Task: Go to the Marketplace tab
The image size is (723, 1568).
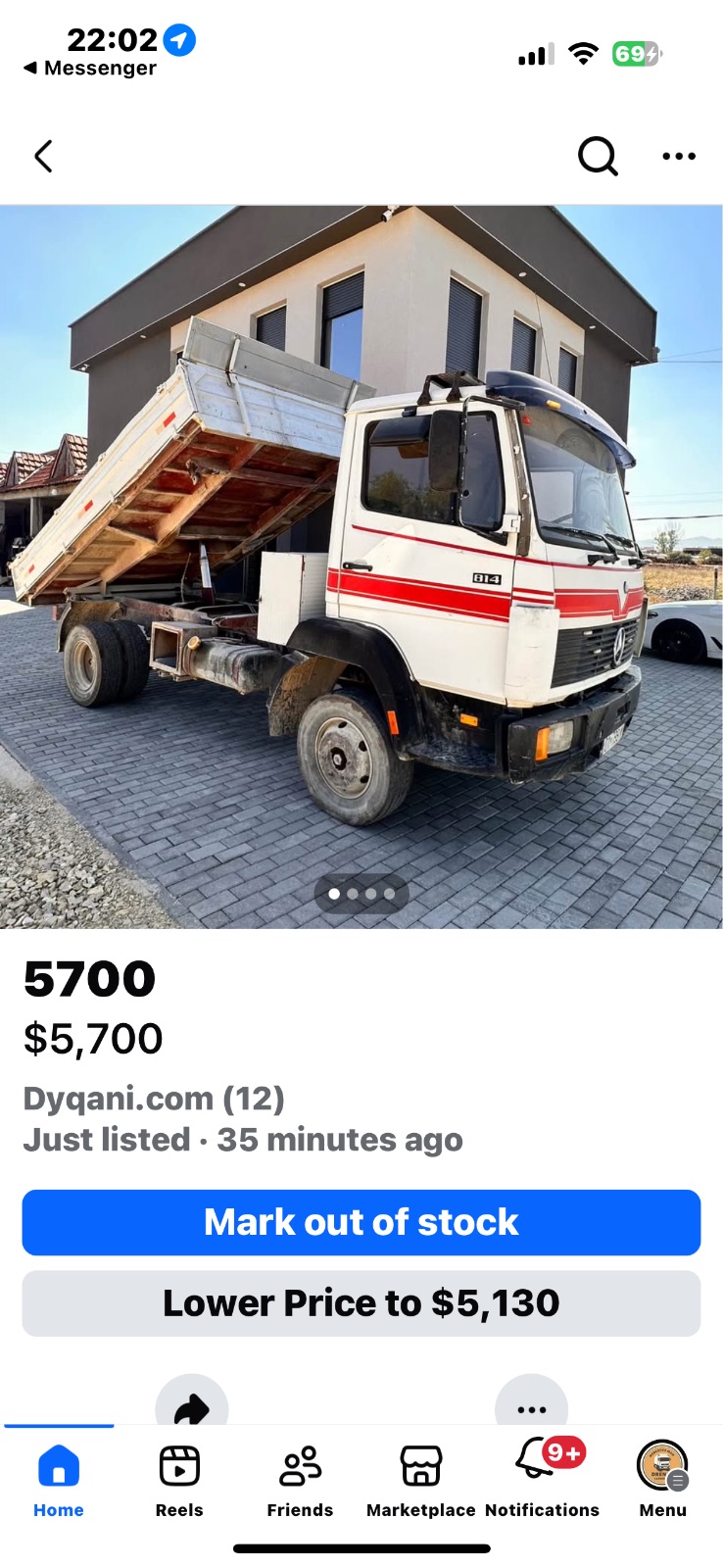Action: [x=421, y=1481]
